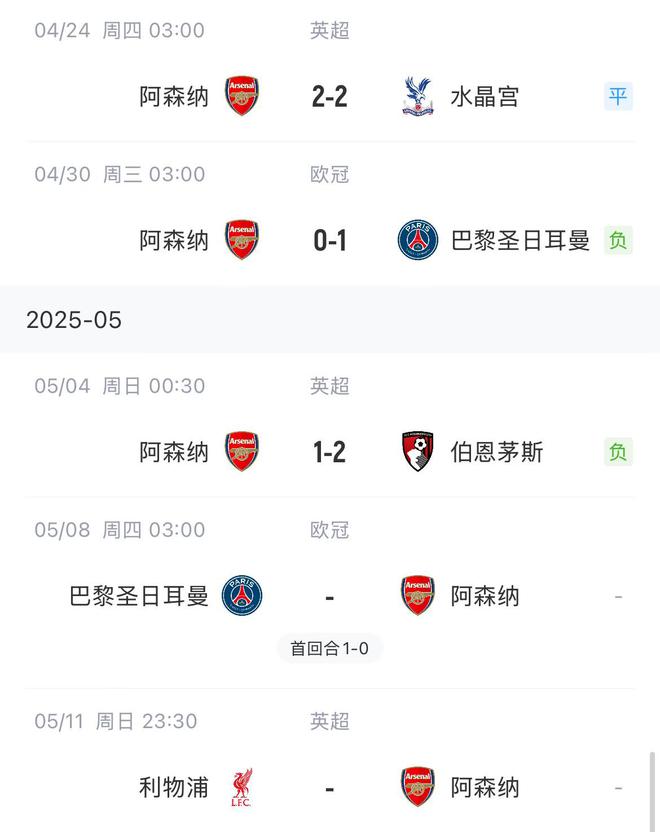The height and width of the screenshot is (832, 660).
Task: Select the 05/08 Paris Saint-Germain vs Arsenal fixture
Action: 329,597
